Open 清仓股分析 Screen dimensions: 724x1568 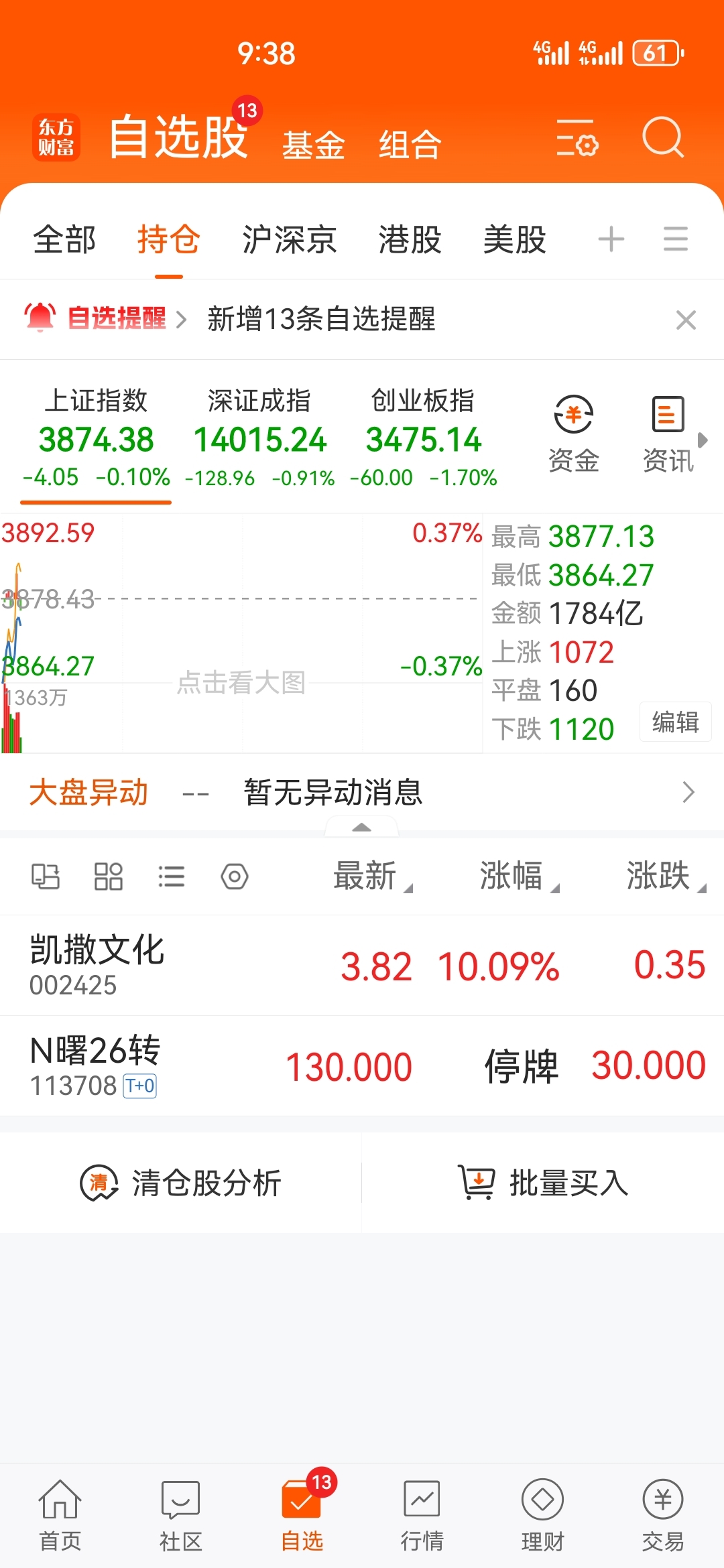pyautogui.click(x=180, y=1183)
